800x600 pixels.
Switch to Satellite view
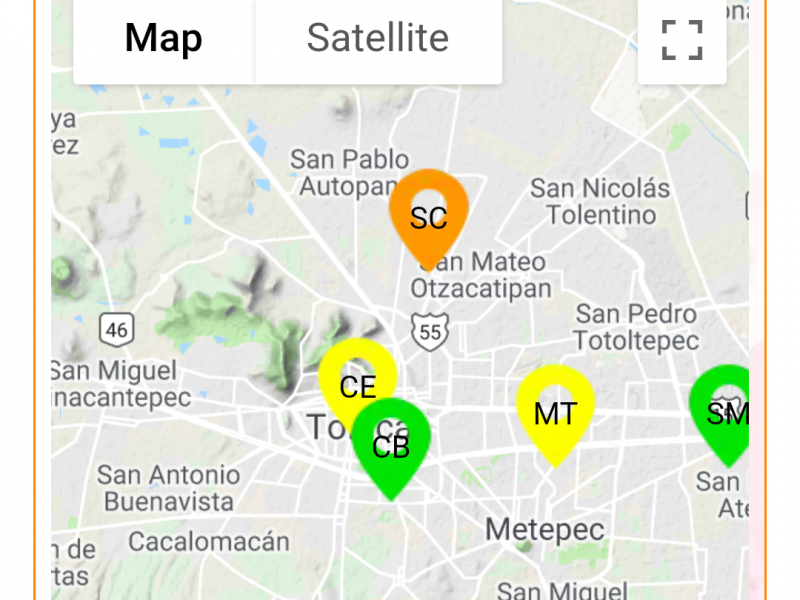coord(377,40)
